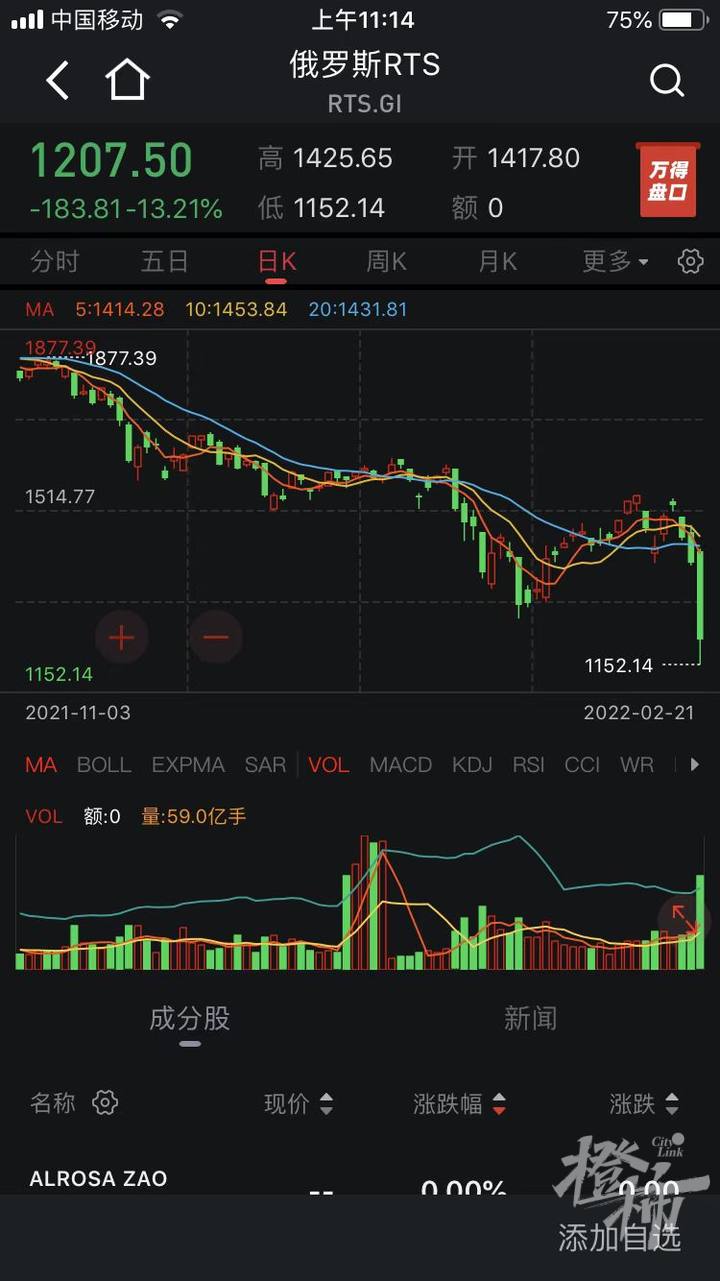Viewport: 720px width, 1281px height.
Task: Open chart settings gear icon
Action: [690, 262]
